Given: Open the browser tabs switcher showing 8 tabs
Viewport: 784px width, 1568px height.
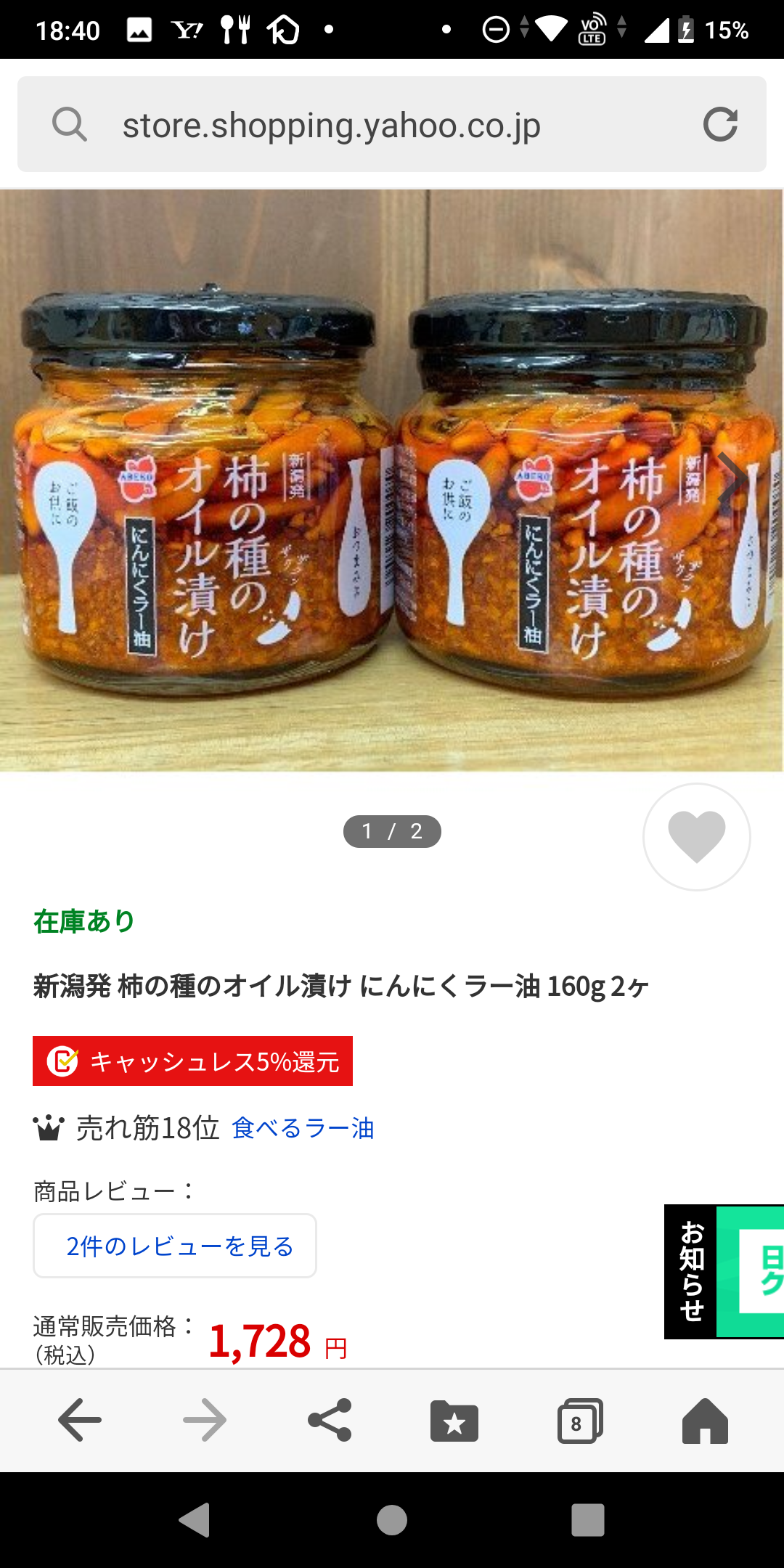Looking at the screenshot, I should click(x=579, y=1419).
